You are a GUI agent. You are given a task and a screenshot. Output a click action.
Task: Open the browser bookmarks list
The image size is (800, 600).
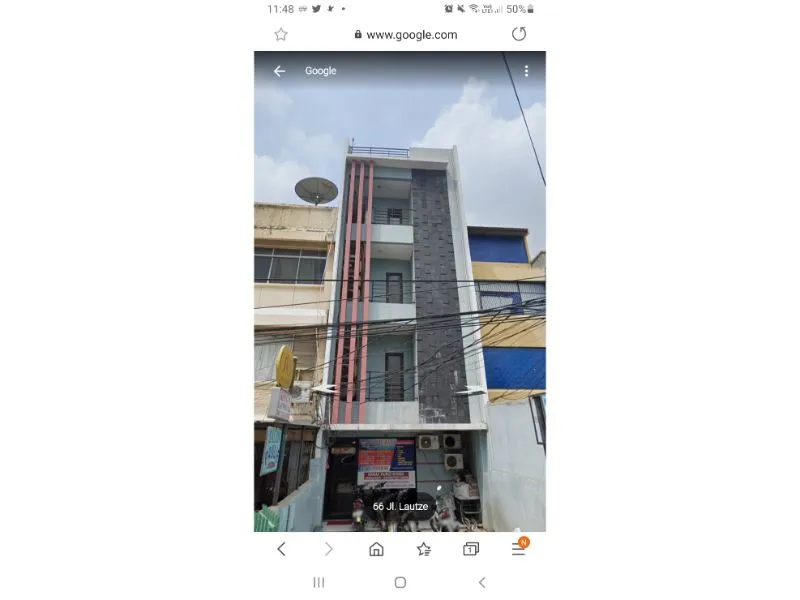tap(424, 549)
